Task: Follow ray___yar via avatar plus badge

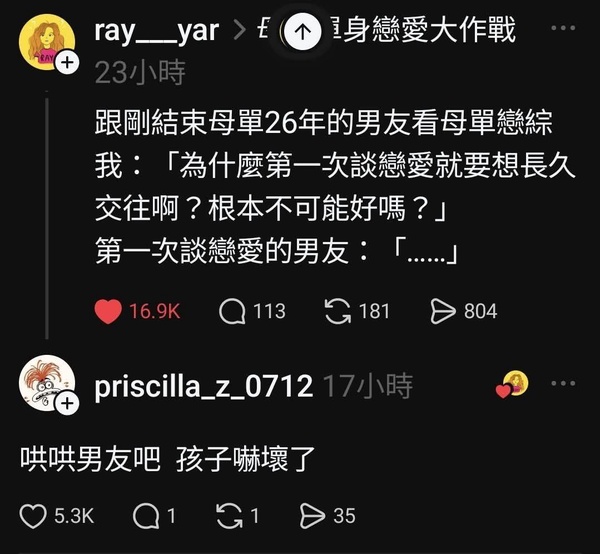Action: coord(68,63)
